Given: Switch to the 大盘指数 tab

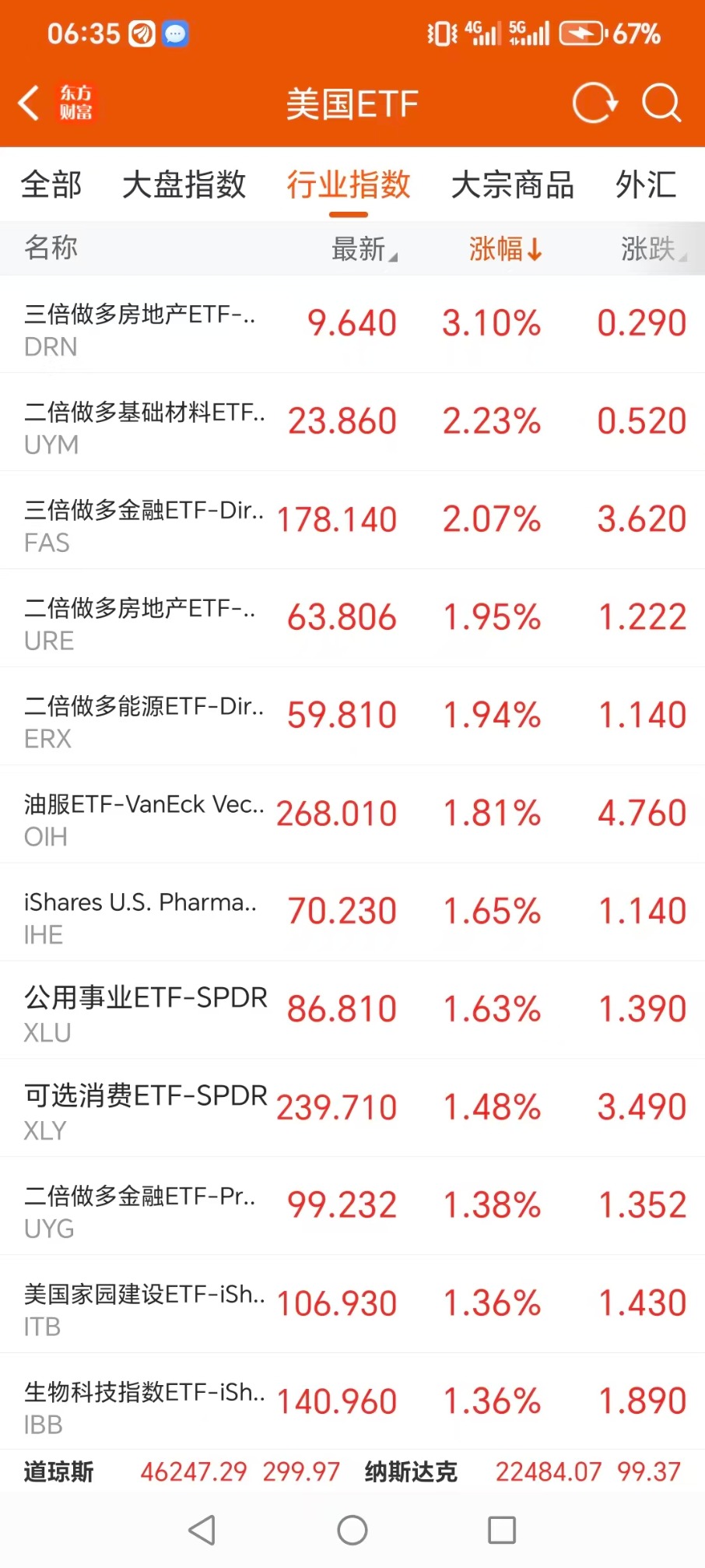Looking at the screenshot, I should [x=184, y=185].
